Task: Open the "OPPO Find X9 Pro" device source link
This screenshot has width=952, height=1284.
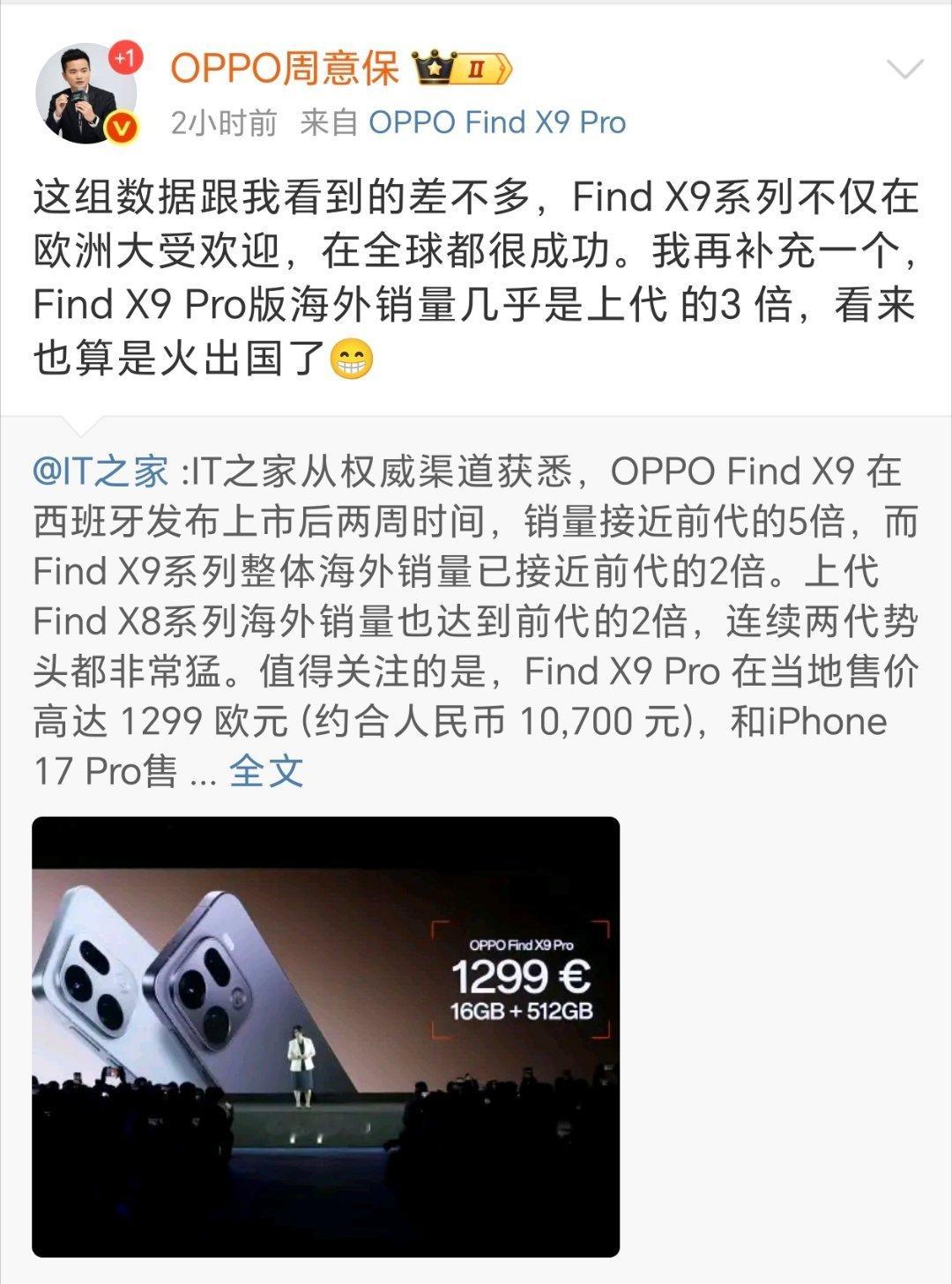Action: (498, 123)
